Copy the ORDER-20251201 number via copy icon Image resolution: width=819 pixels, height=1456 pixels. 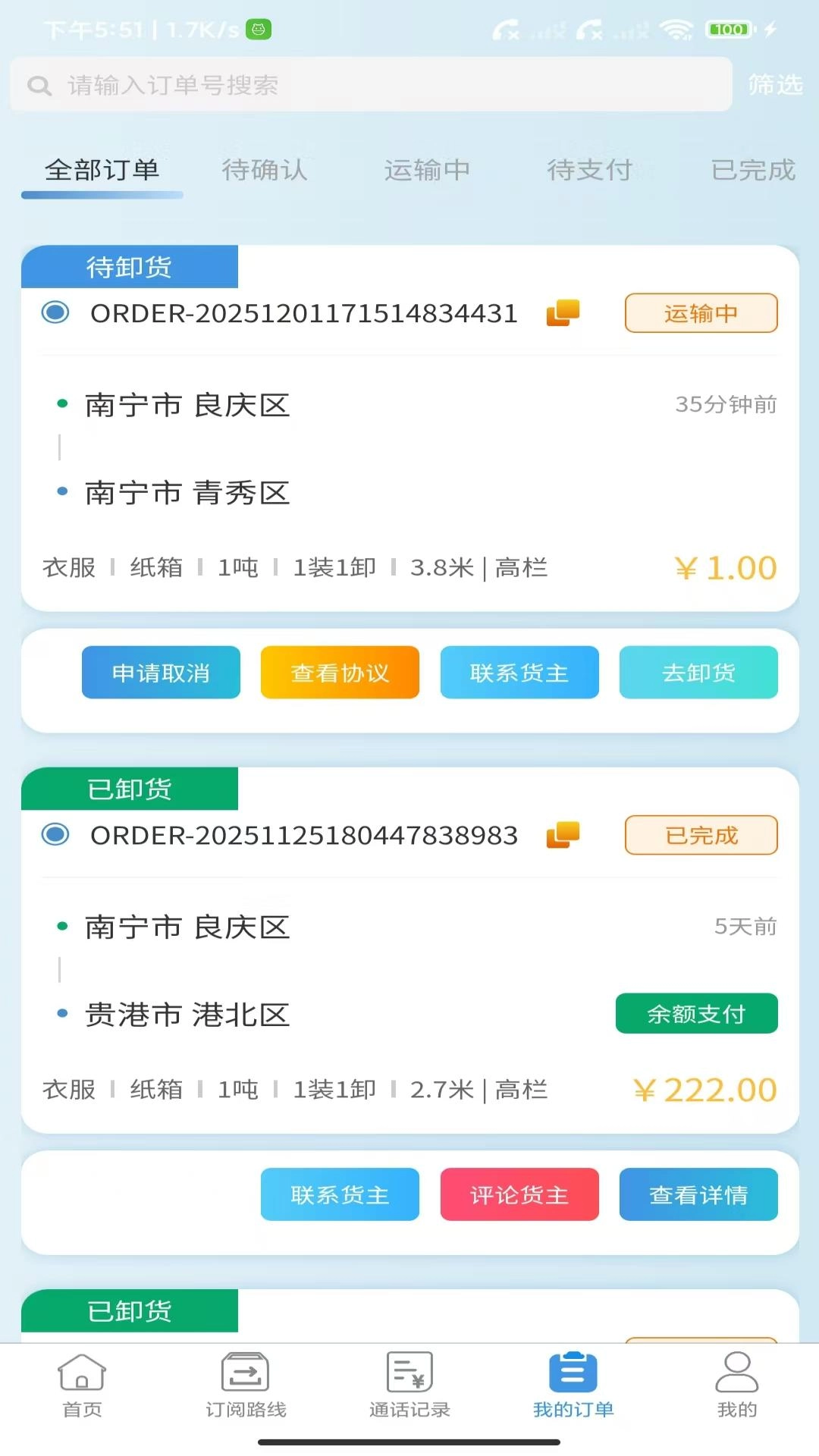562,312
